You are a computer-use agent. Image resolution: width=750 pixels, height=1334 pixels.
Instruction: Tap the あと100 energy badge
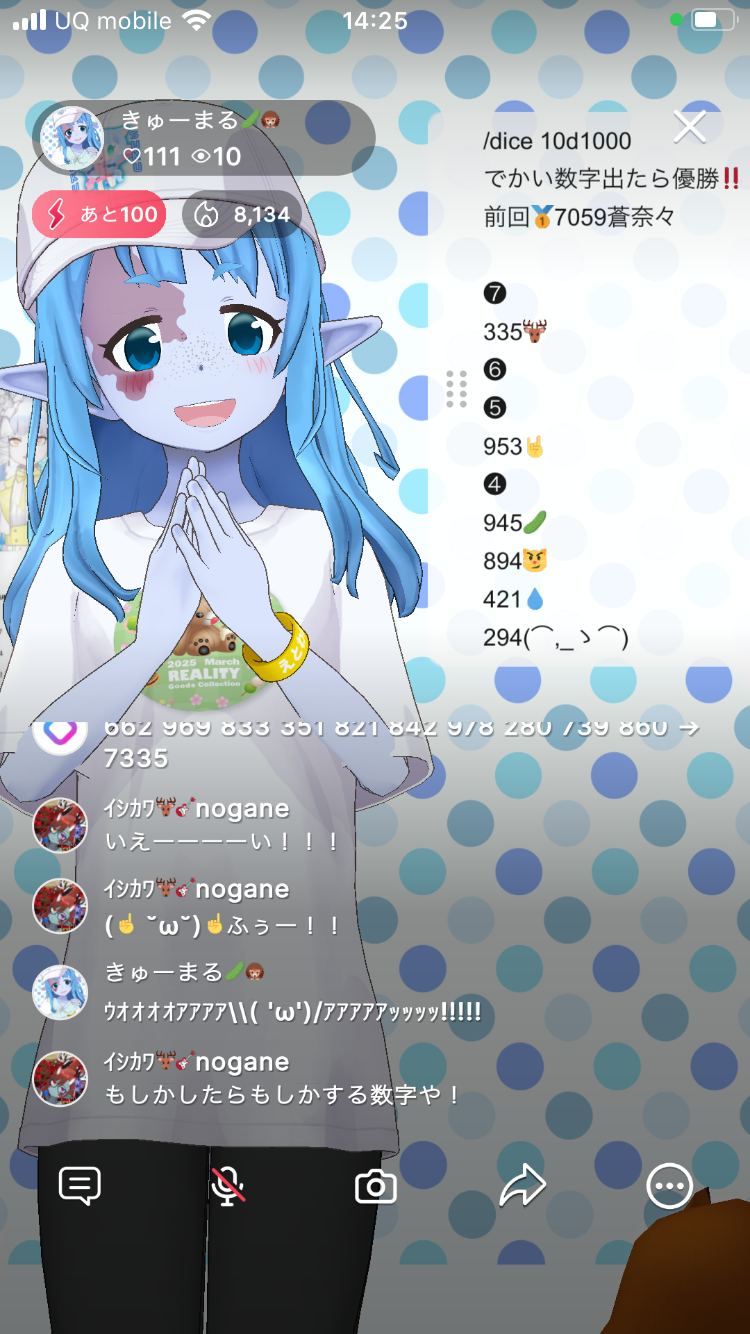[99, 214]
